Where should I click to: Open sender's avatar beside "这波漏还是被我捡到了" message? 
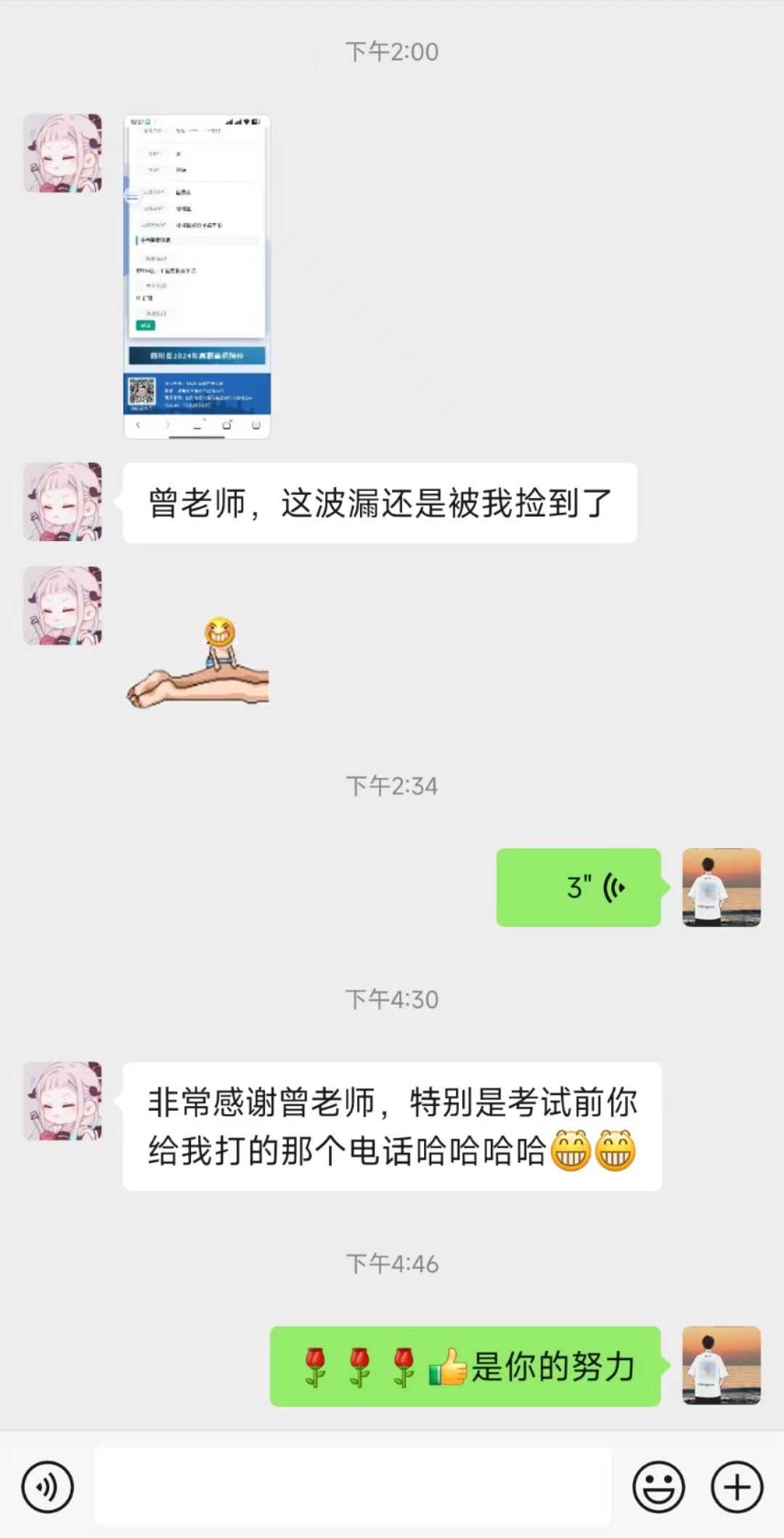pos(63,502)
